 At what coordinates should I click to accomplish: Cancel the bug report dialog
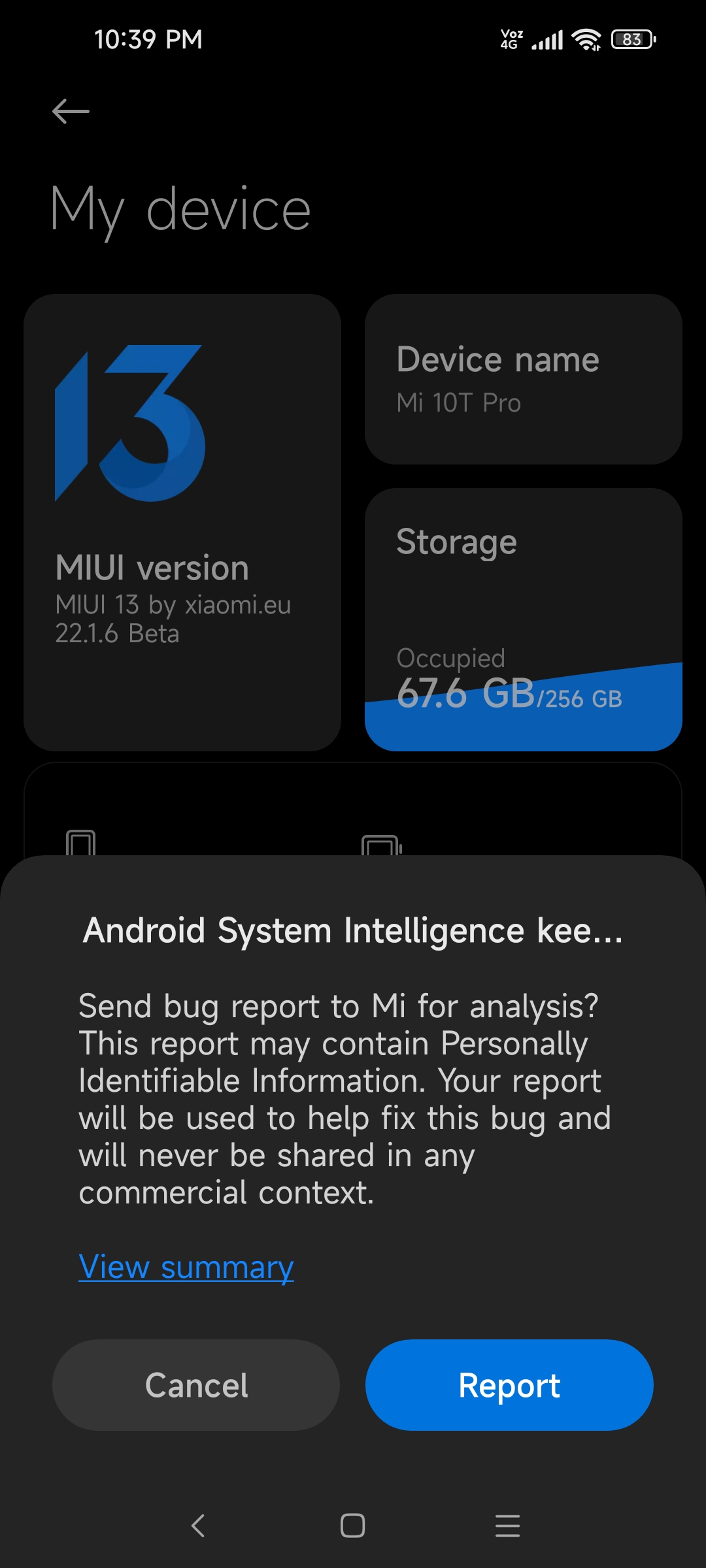click(196, 1385)
